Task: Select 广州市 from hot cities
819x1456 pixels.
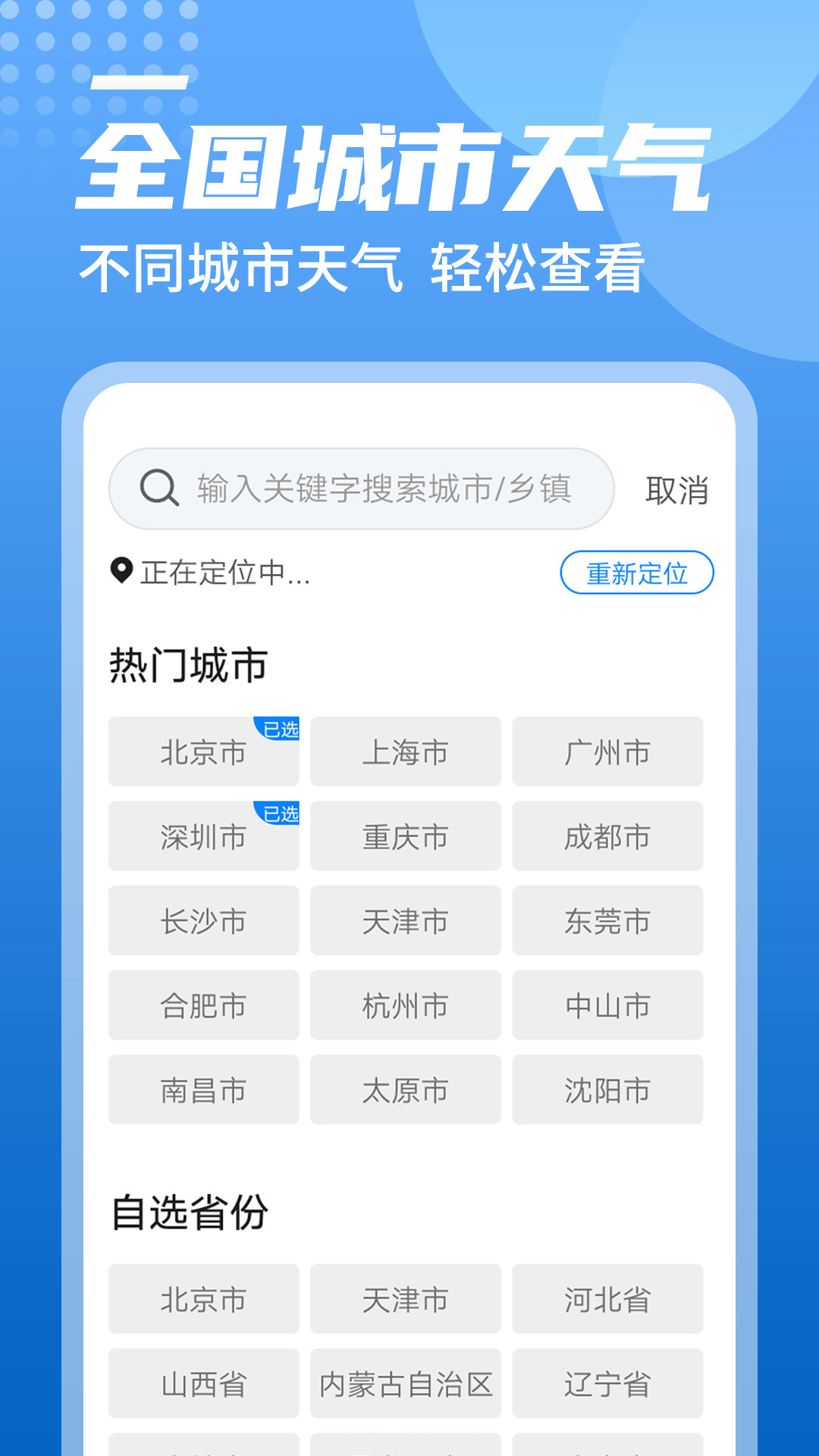Action: pyautogui.click(x=608, y=752)
